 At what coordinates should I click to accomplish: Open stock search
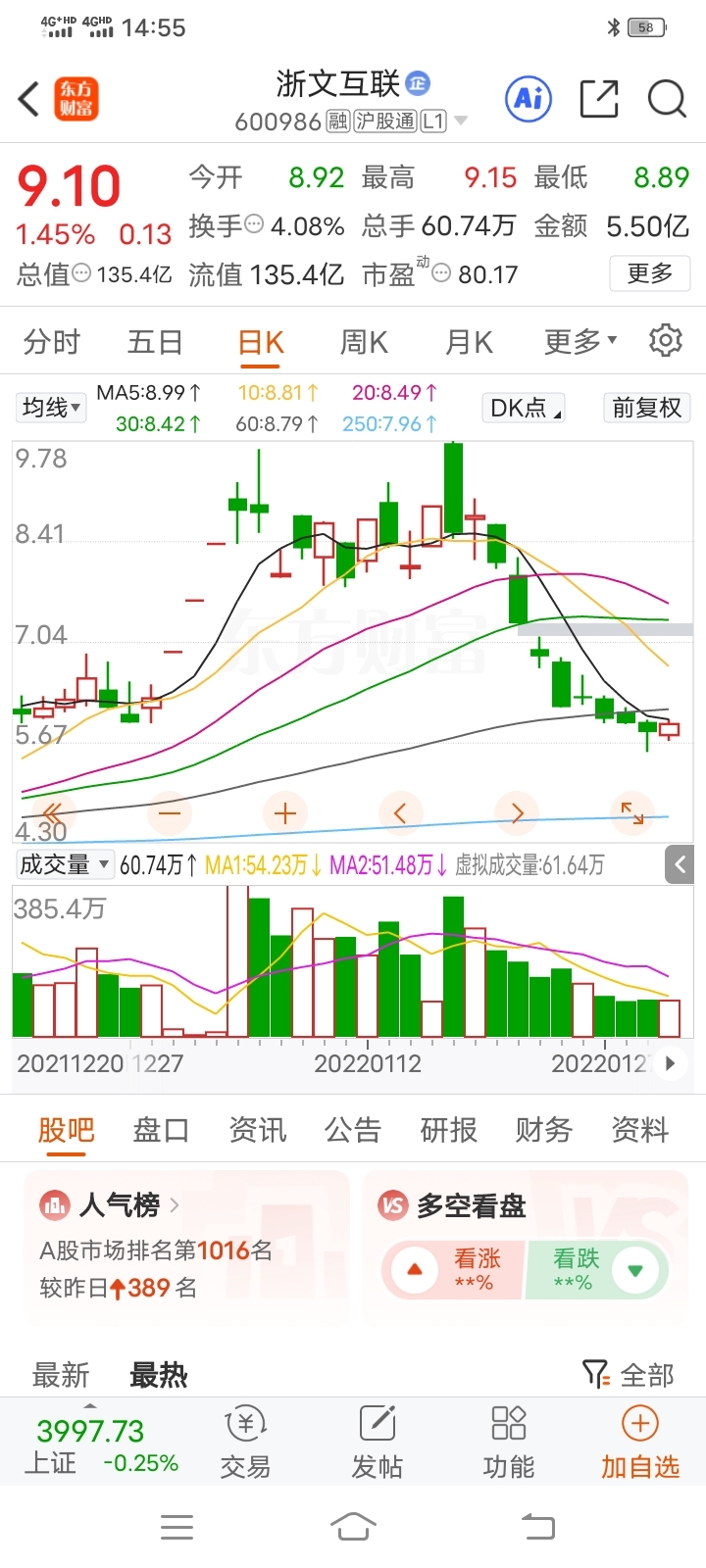pyautogui.click(x=667, y=99)
